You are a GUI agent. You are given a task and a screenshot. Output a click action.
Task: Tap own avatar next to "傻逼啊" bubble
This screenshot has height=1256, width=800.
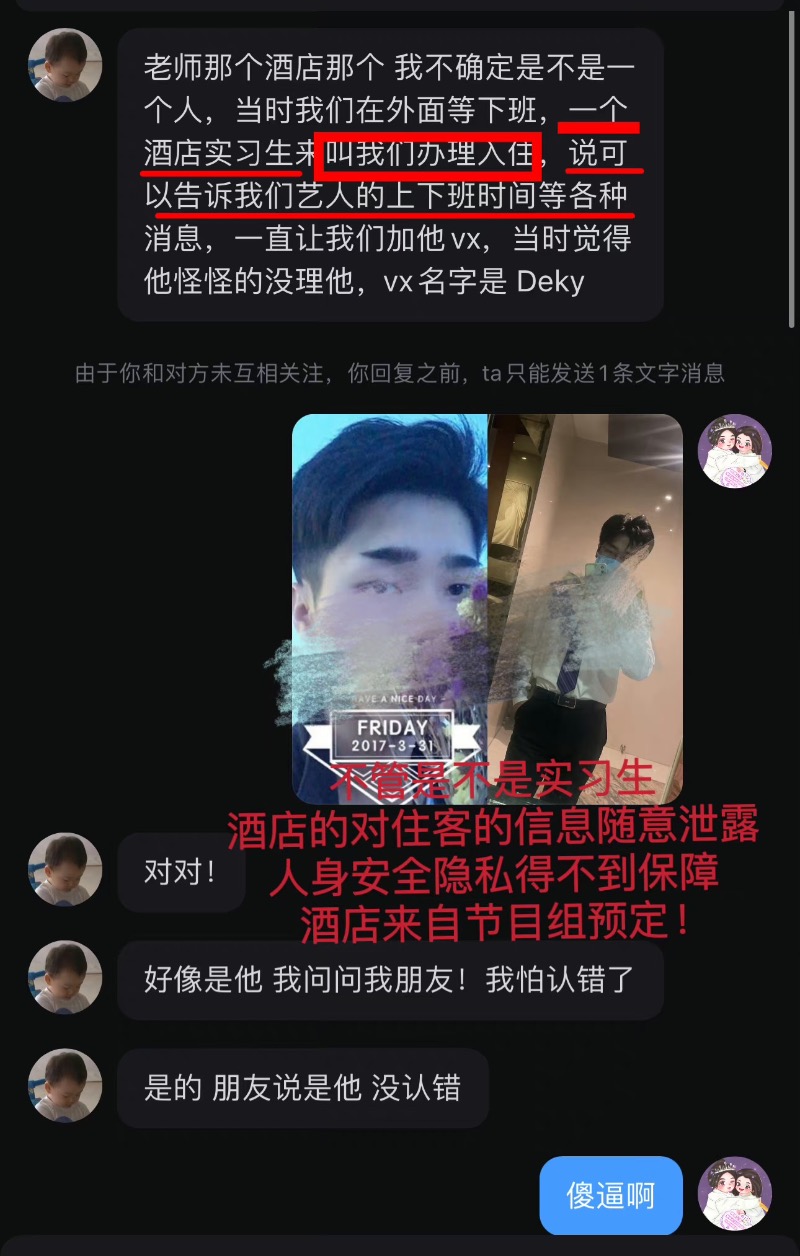coord(735,1194)
